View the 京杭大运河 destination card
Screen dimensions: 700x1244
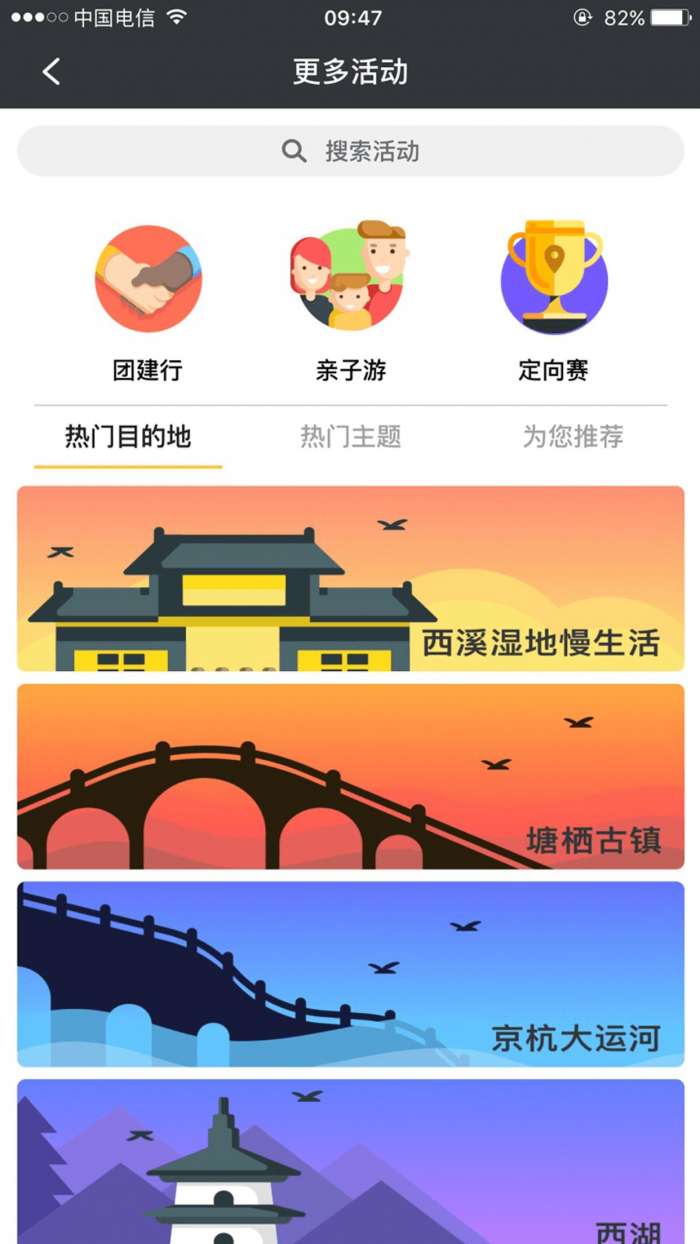coord(350,974)
